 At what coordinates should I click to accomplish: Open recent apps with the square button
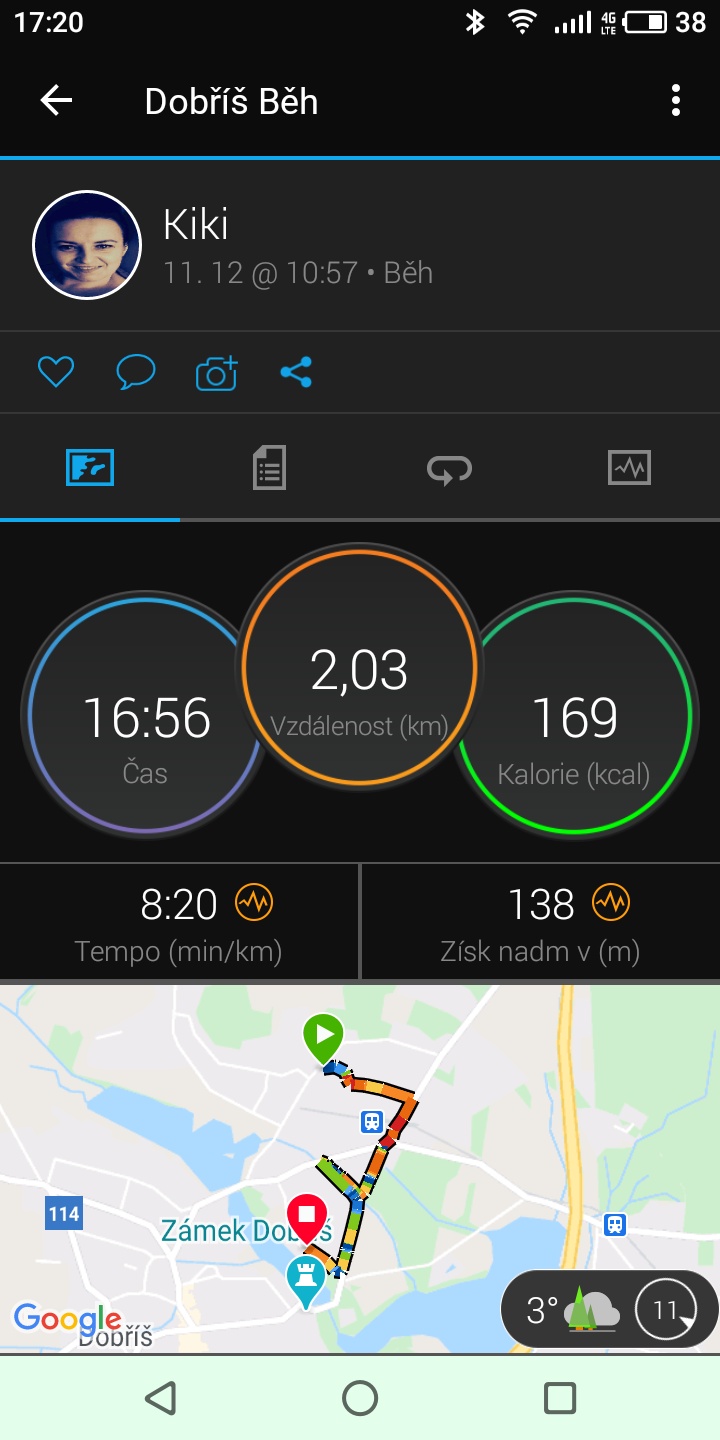pos(560,1398)
